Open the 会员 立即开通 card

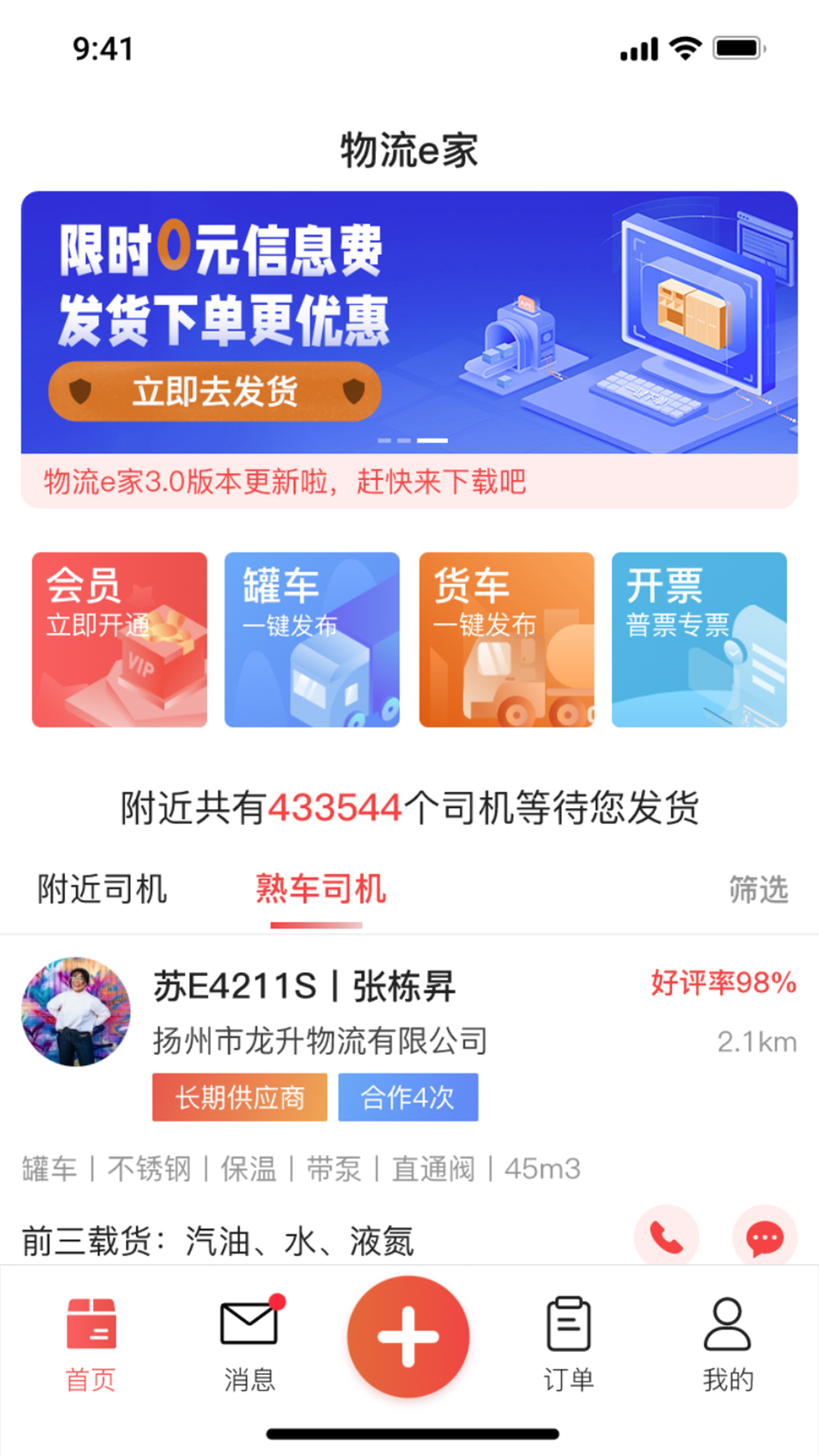click(x=119, y=639)
